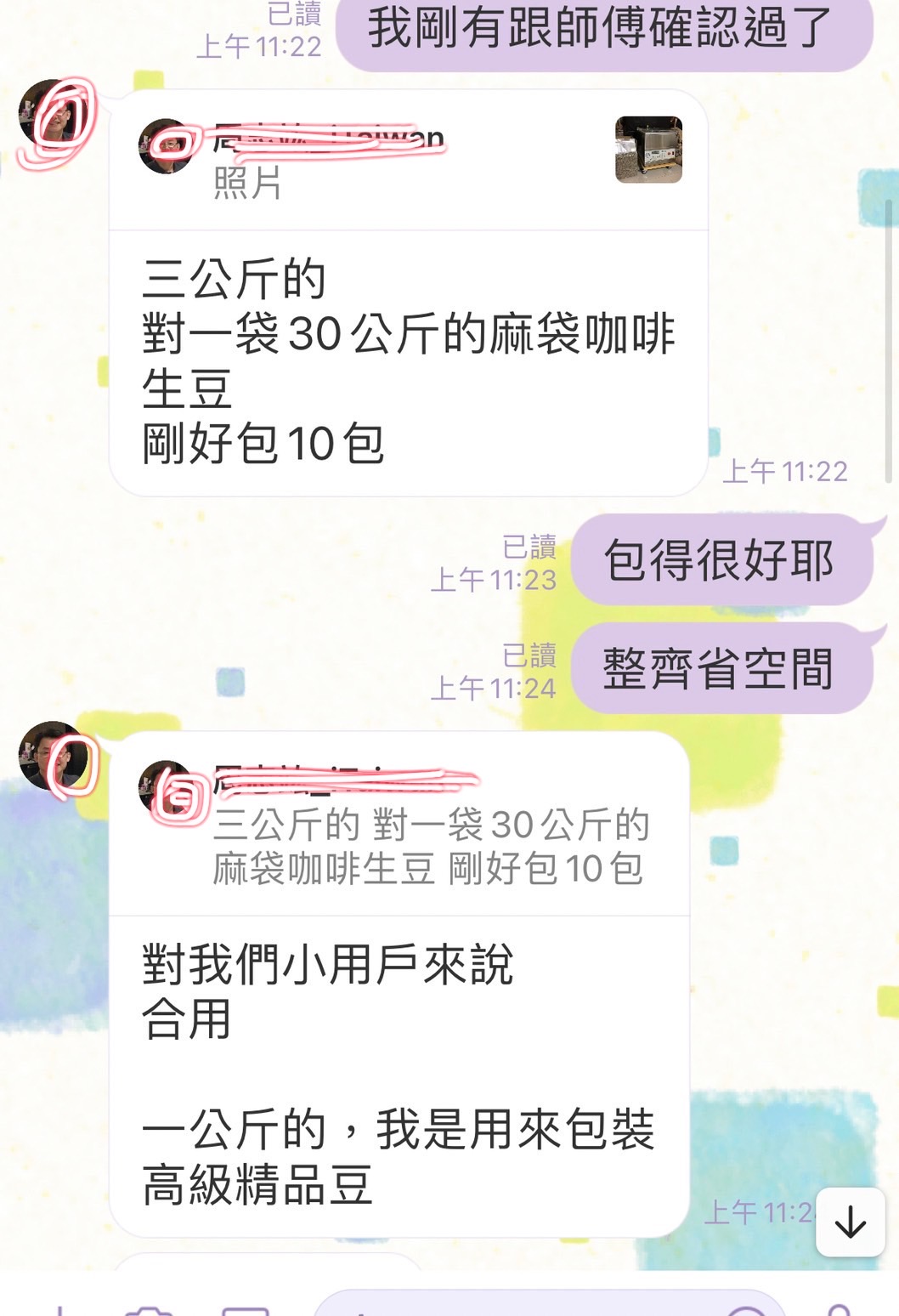The image size is (899, 1316).
Task: Jump to latest message with down arrow
Action: 850,1222
